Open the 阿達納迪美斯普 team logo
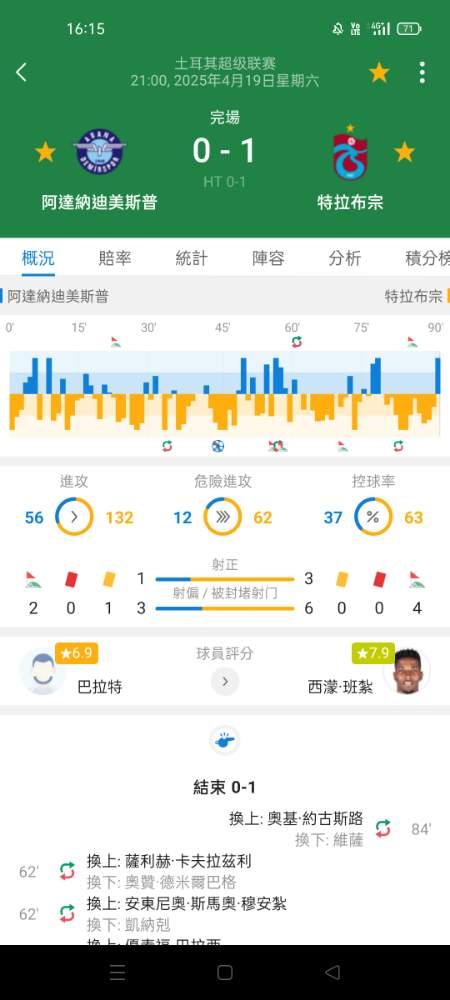 (99, 152)
